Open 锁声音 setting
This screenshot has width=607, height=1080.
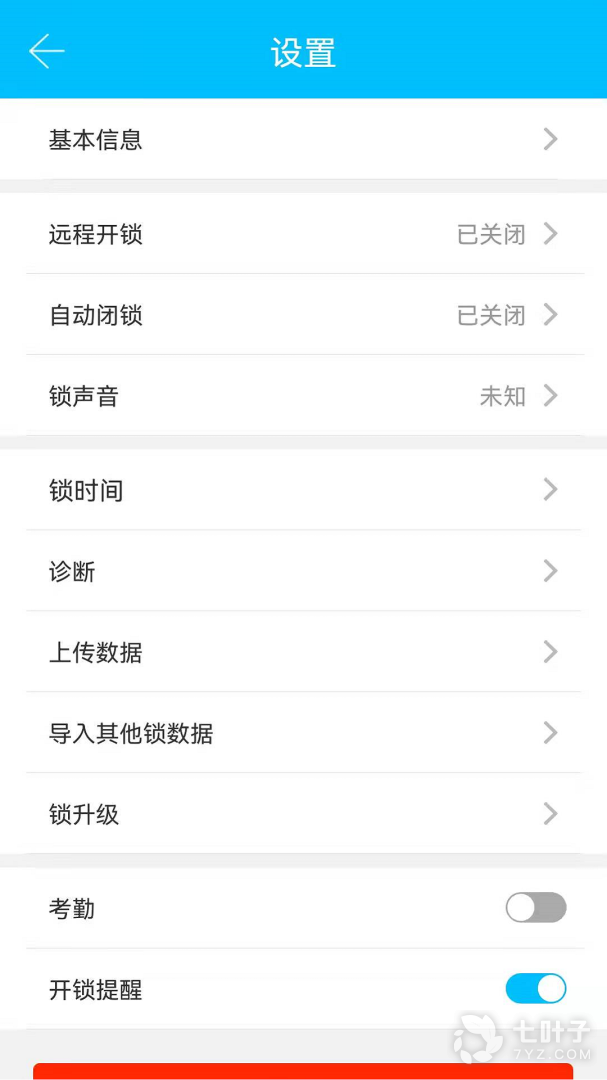pos(303,396)
